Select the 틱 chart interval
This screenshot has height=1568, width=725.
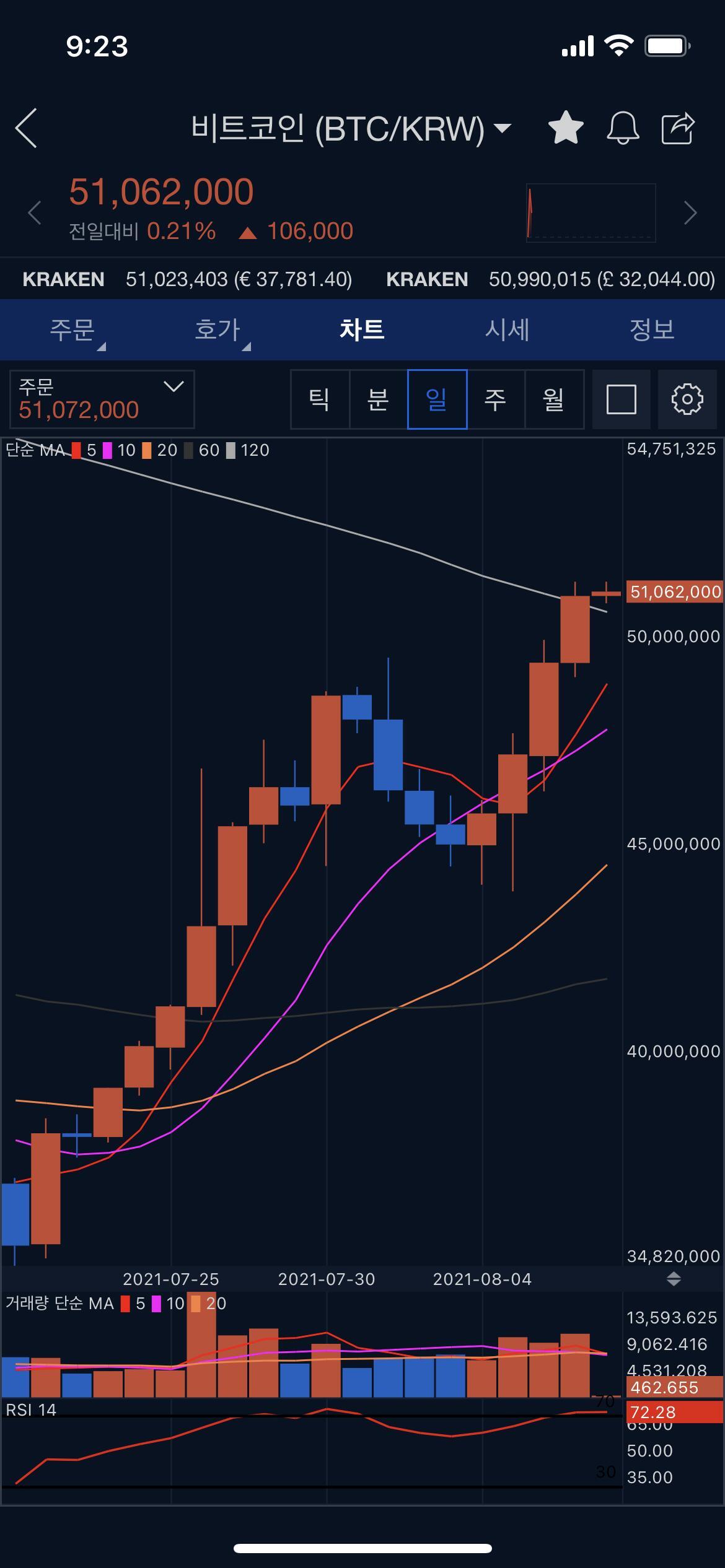click(320, 399)
